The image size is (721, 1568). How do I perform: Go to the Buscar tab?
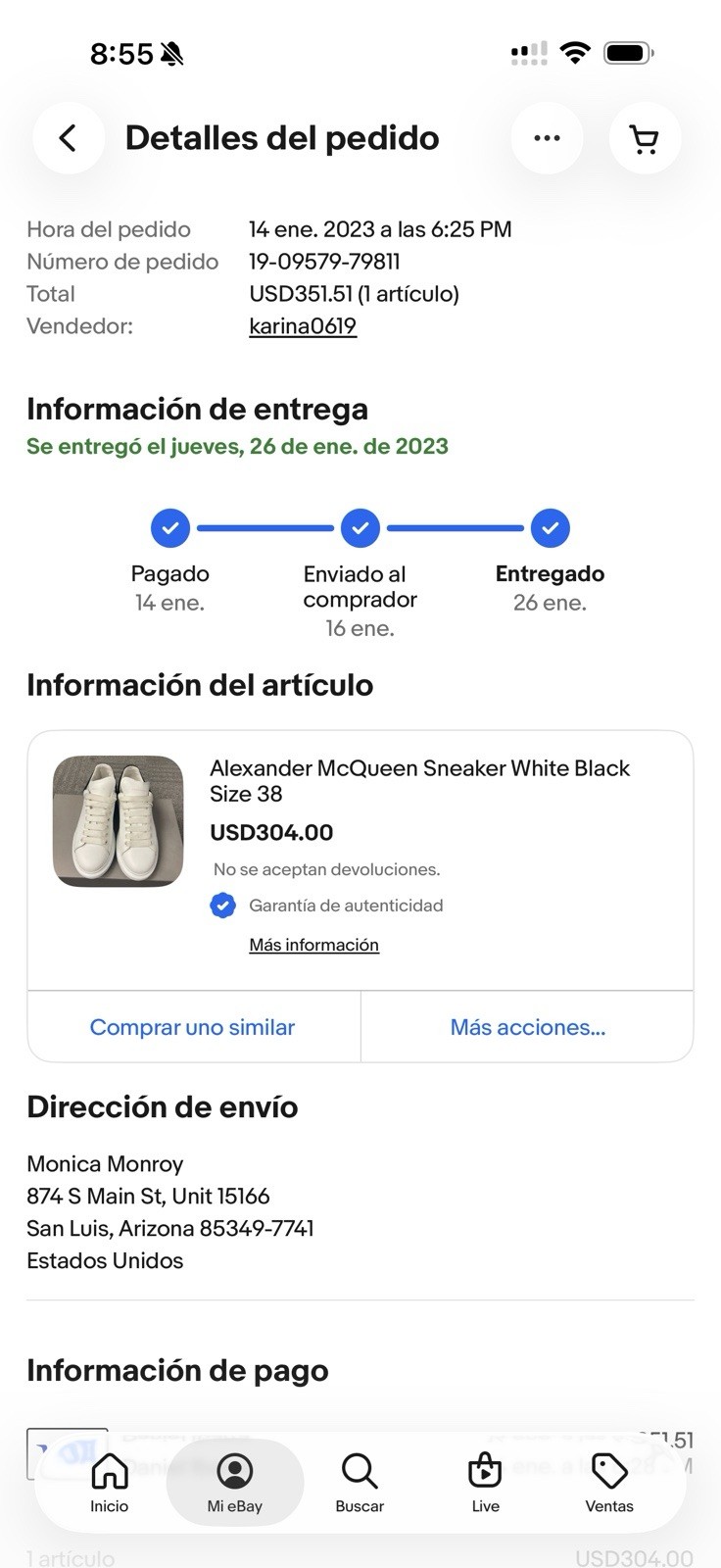tap(360, 1484)
